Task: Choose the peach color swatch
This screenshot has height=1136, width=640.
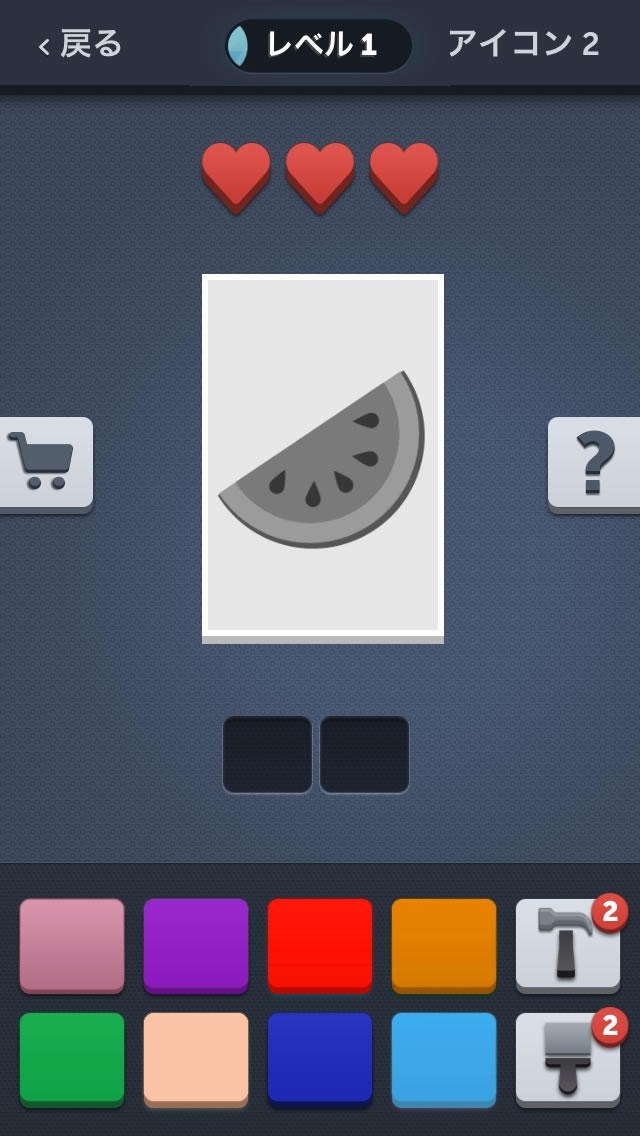Action: (196, 1058)
